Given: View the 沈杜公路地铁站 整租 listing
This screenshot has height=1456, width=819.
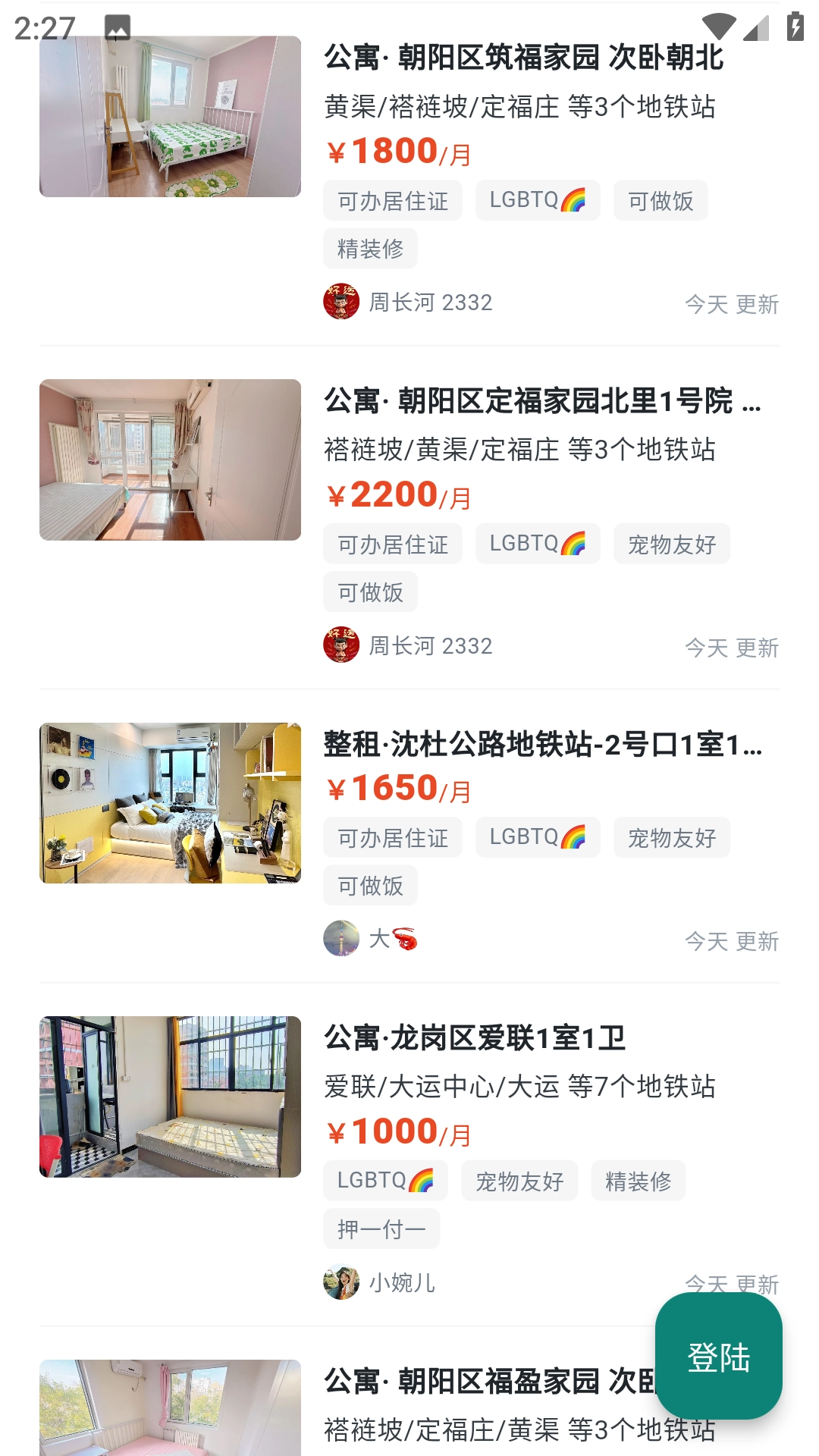Looking at the screenshot, I should [541, 745].
